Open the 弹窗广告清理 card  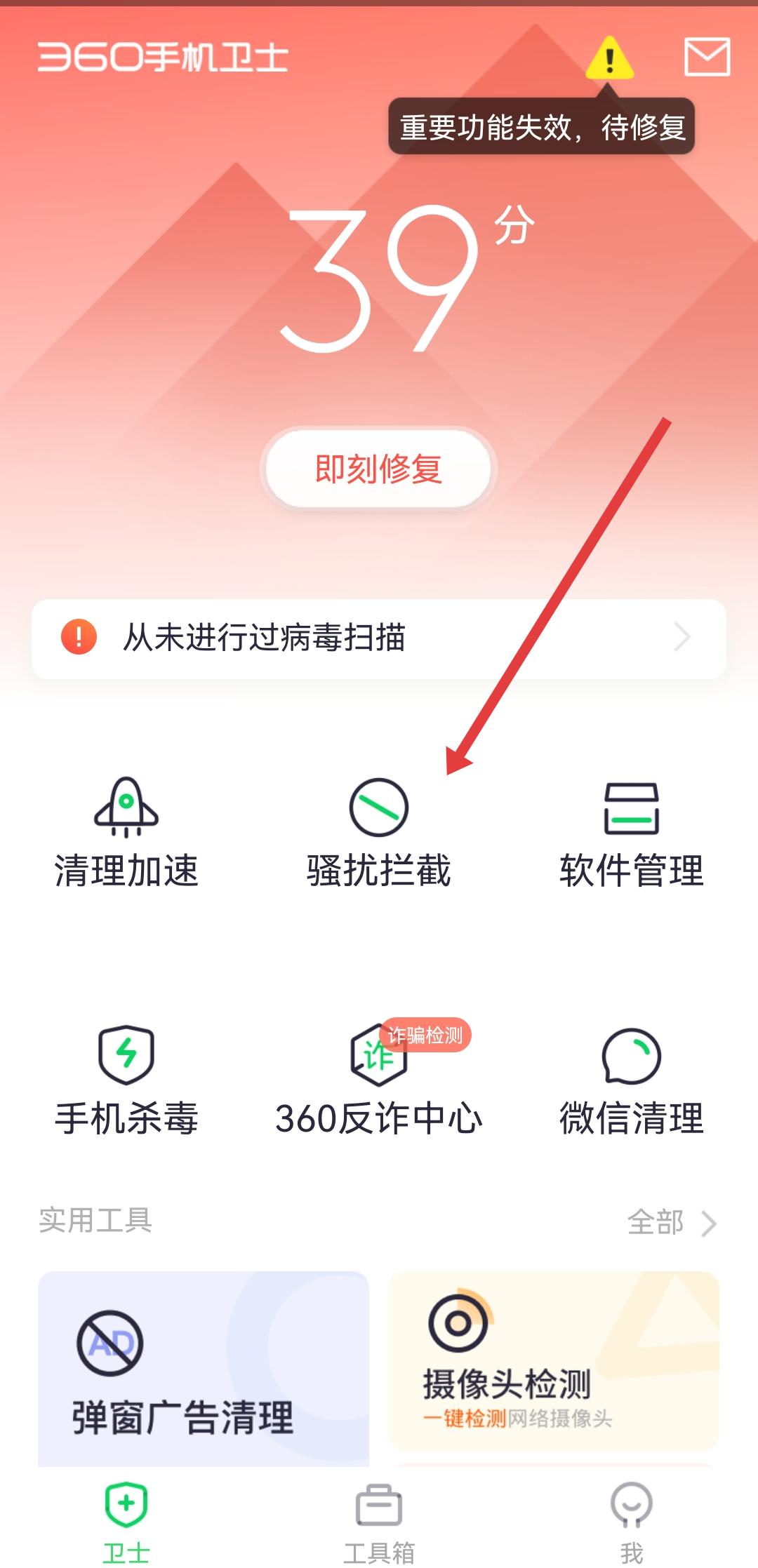[204, 1368]
